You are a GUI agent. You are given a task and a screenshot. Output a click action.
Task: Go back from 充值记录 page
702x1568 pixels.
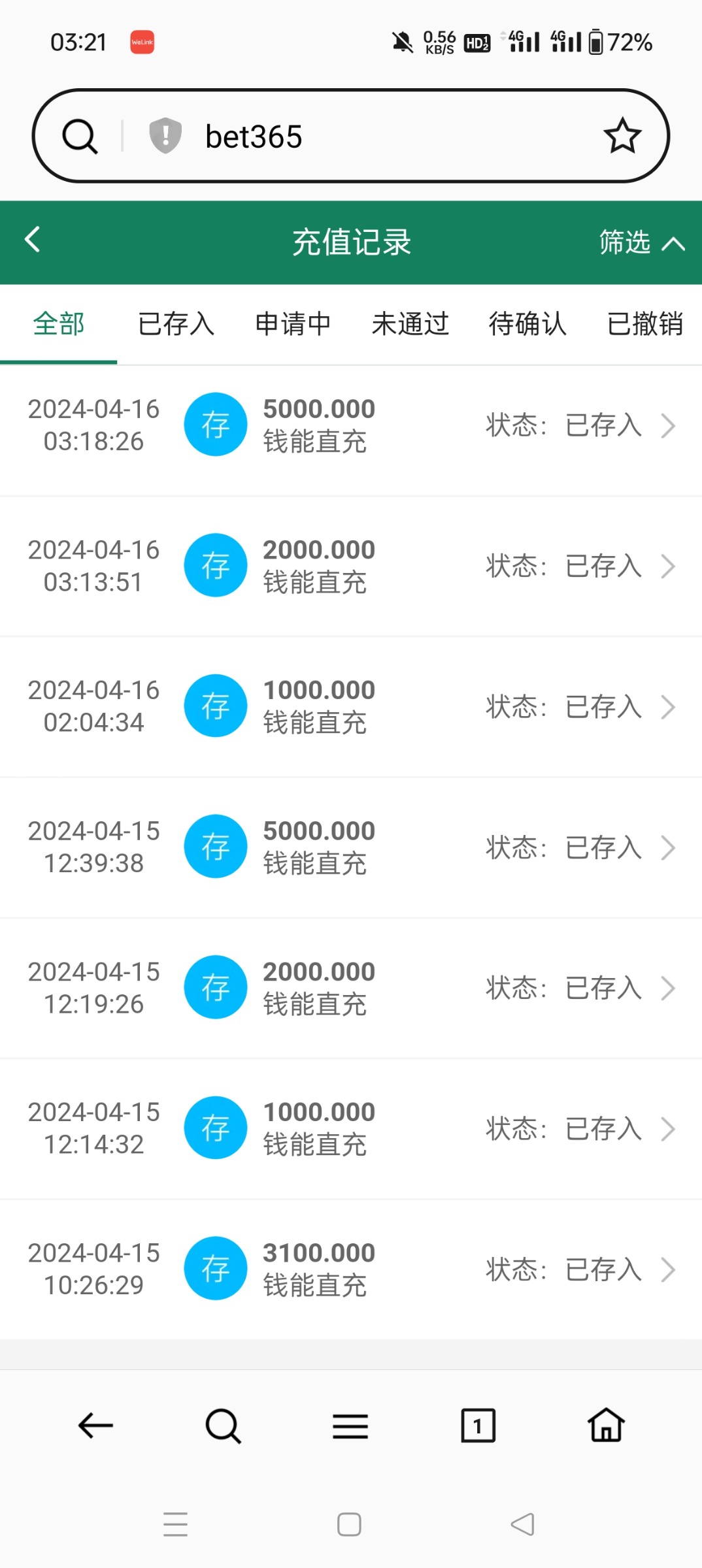[33, 240]
